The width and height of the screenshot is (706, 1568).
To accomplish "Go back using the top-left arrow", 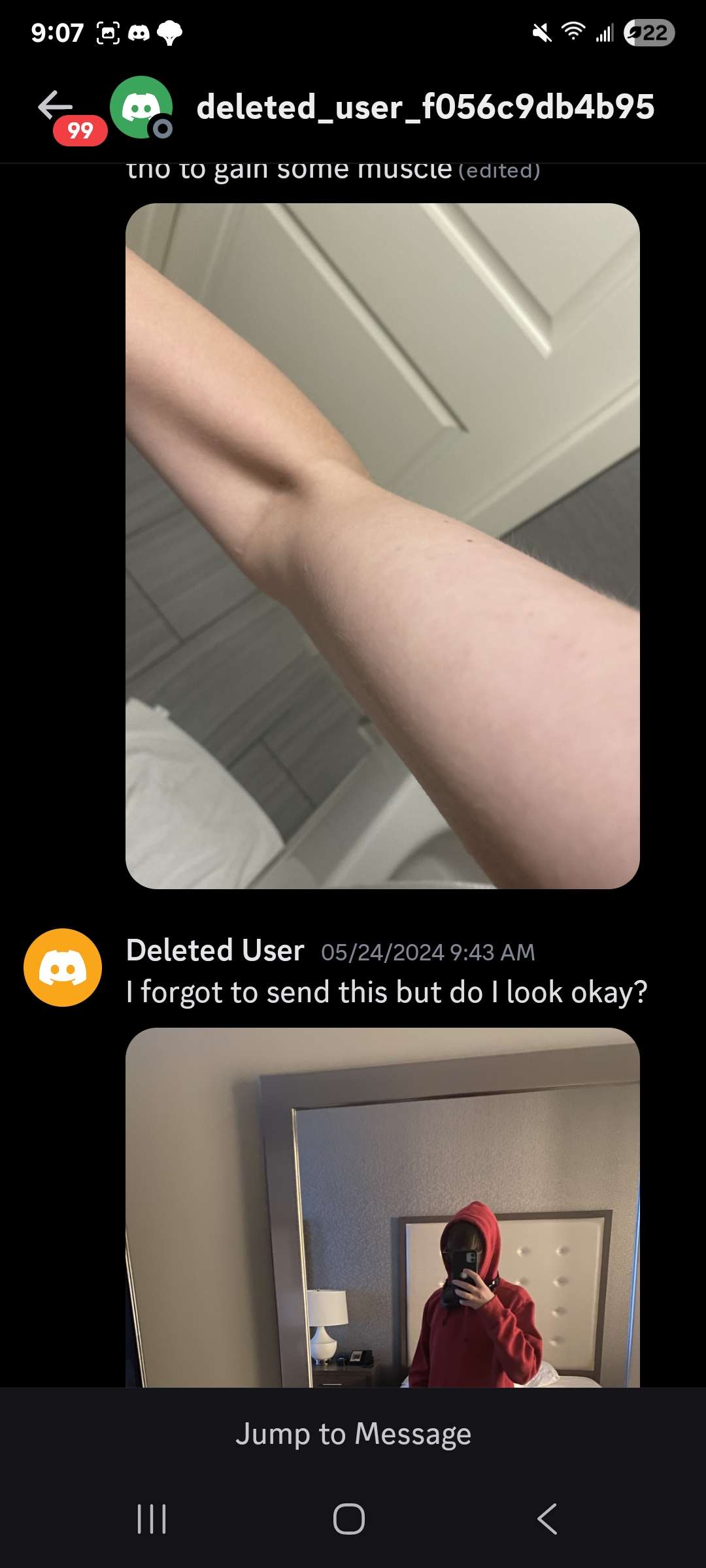I will pos(56,106).
